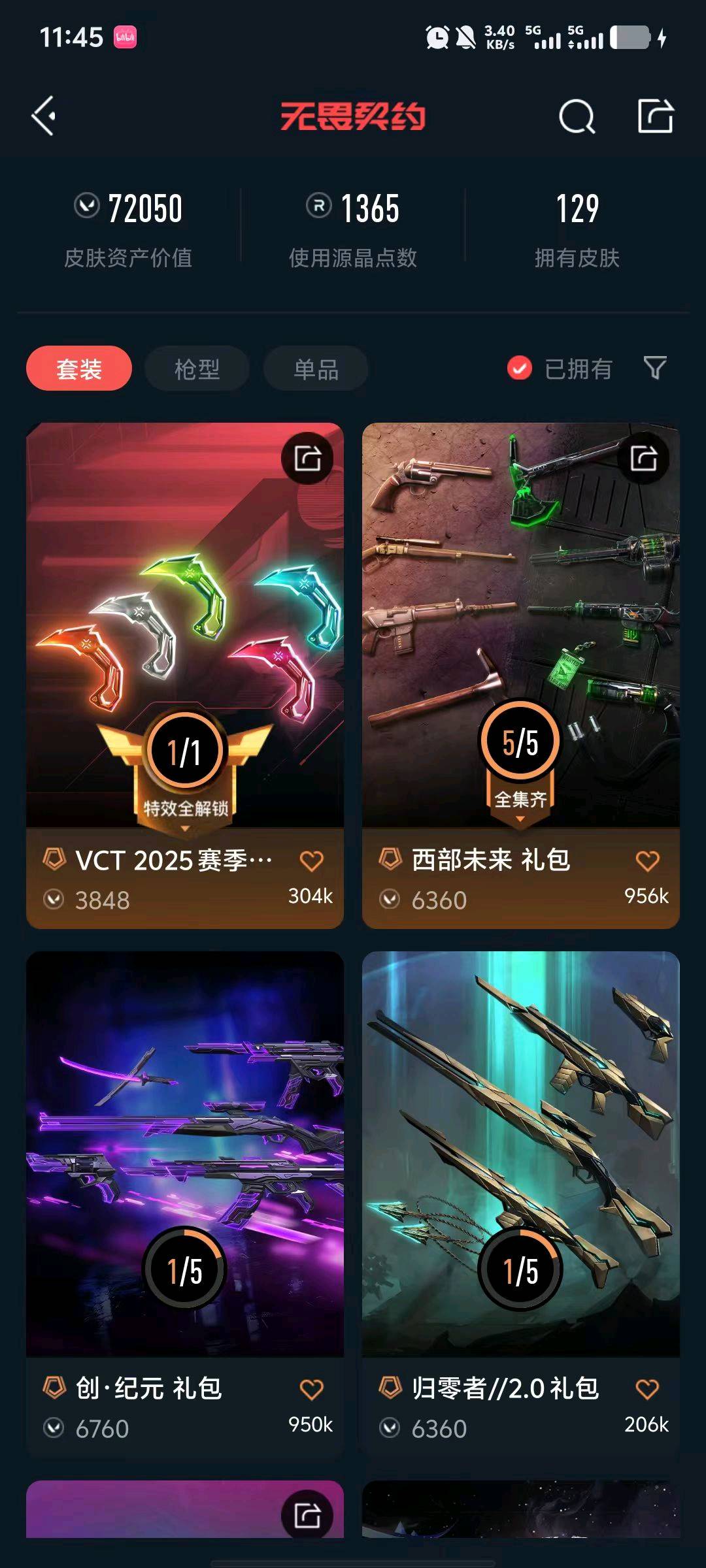Switch to the 单品 tab

click(316, 368)
